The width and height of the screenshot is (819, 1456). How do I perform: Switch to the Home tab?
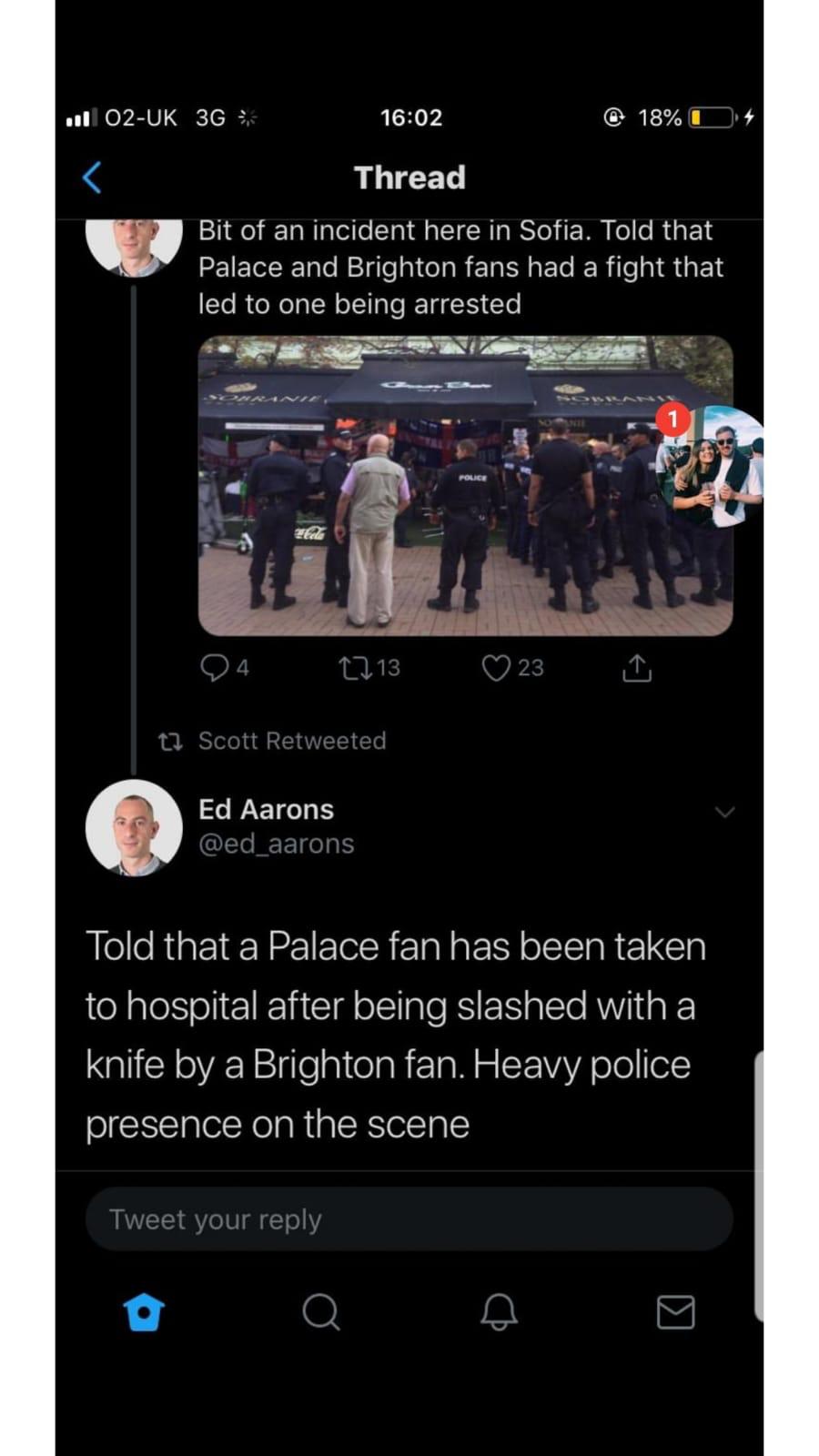(x=144, y=1312)
